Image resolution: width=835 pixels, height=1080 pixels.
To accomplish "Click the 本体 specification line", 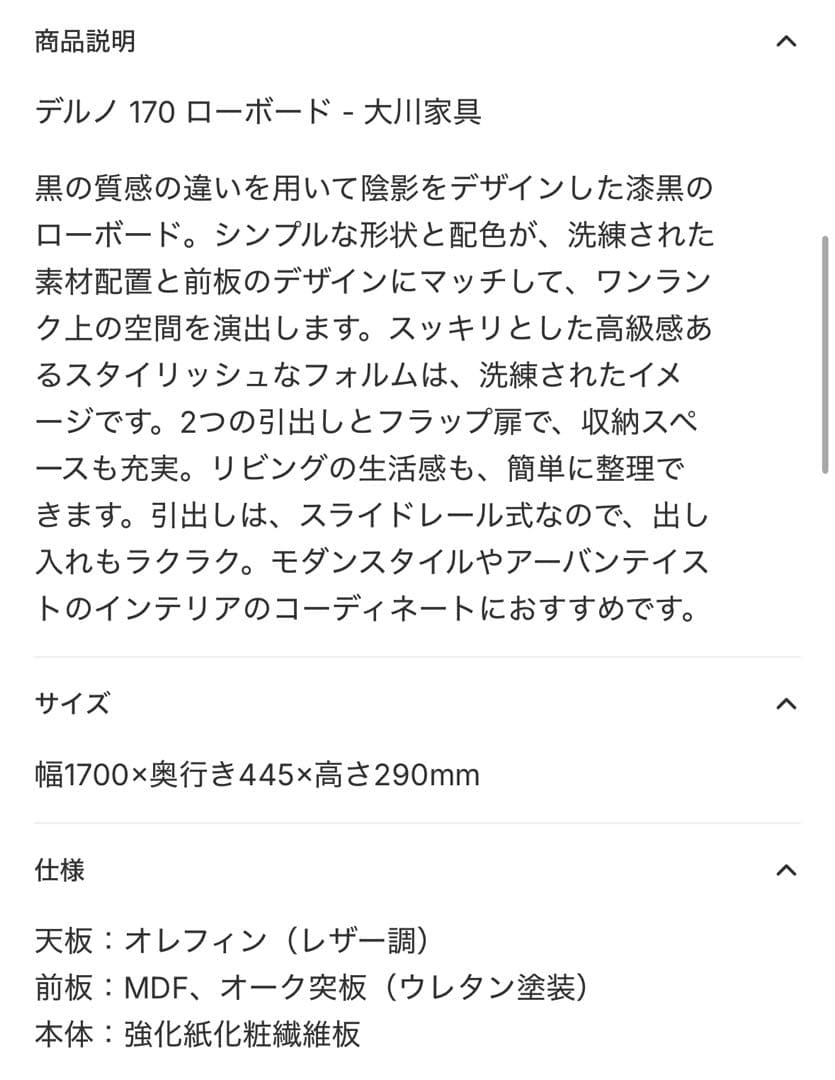I will point(200,1038).
